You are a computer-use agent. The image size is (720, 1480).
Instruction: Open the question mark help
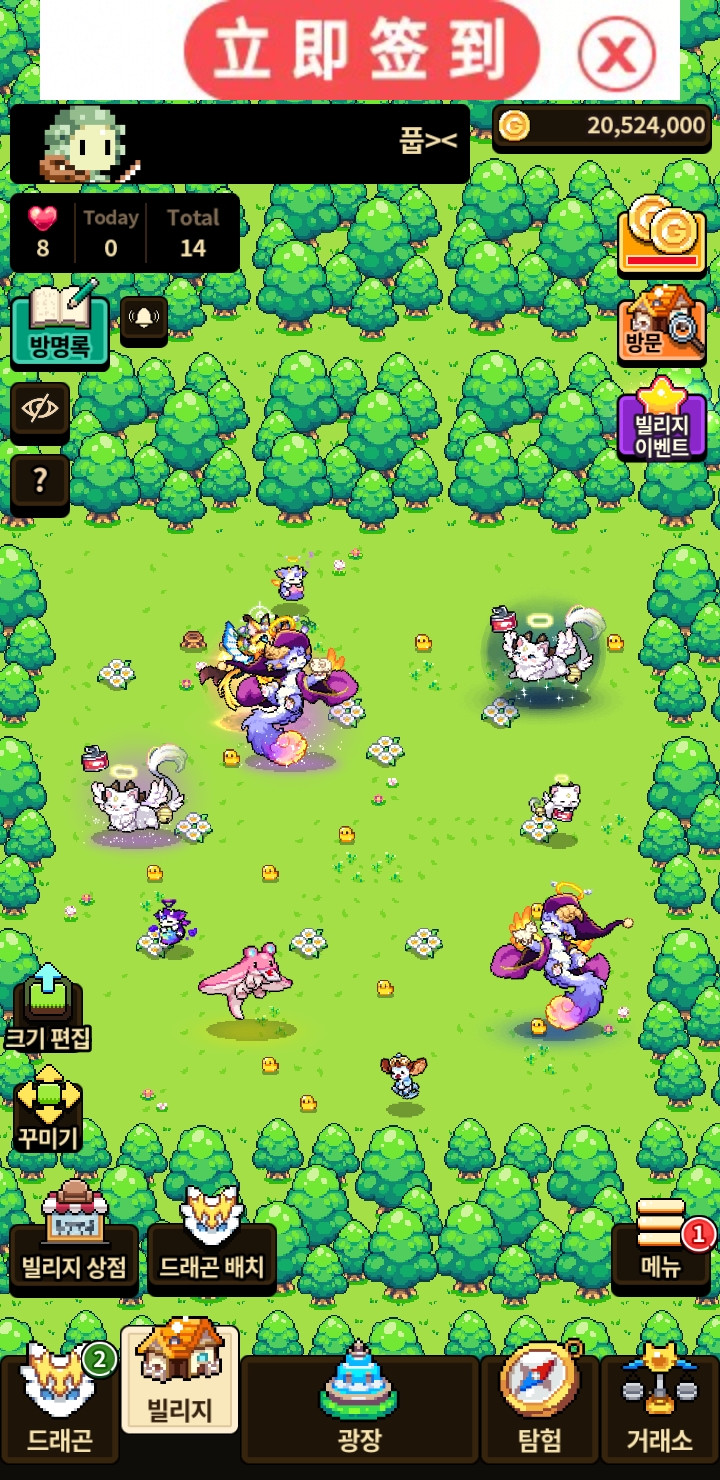[40, 482]
